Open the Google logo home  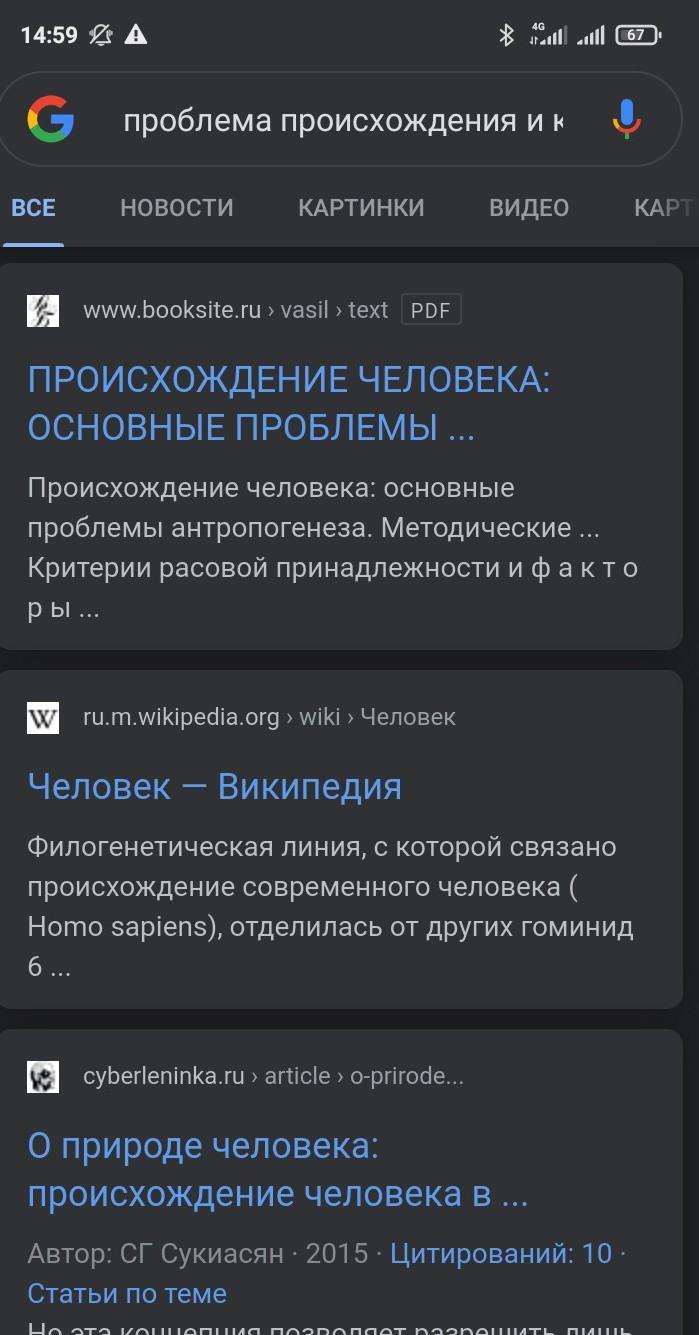[51, 120]
